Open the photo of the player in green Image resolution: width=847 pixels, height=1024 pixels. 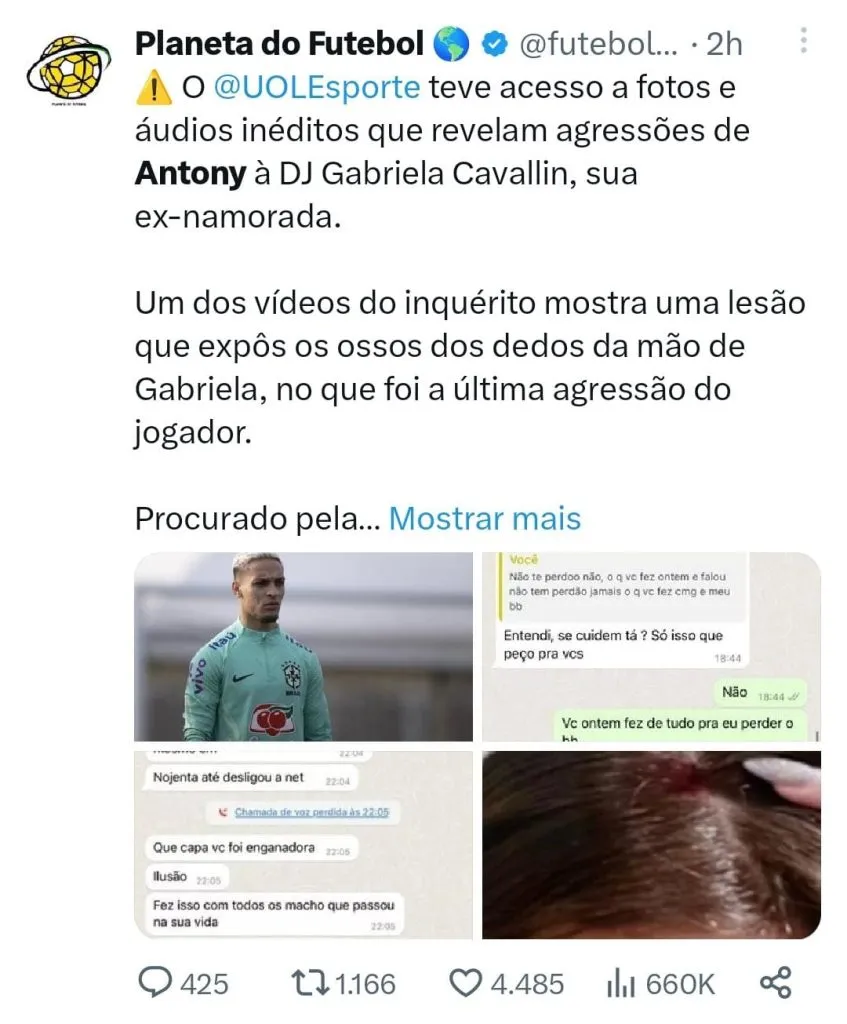[x=303, y=647]
